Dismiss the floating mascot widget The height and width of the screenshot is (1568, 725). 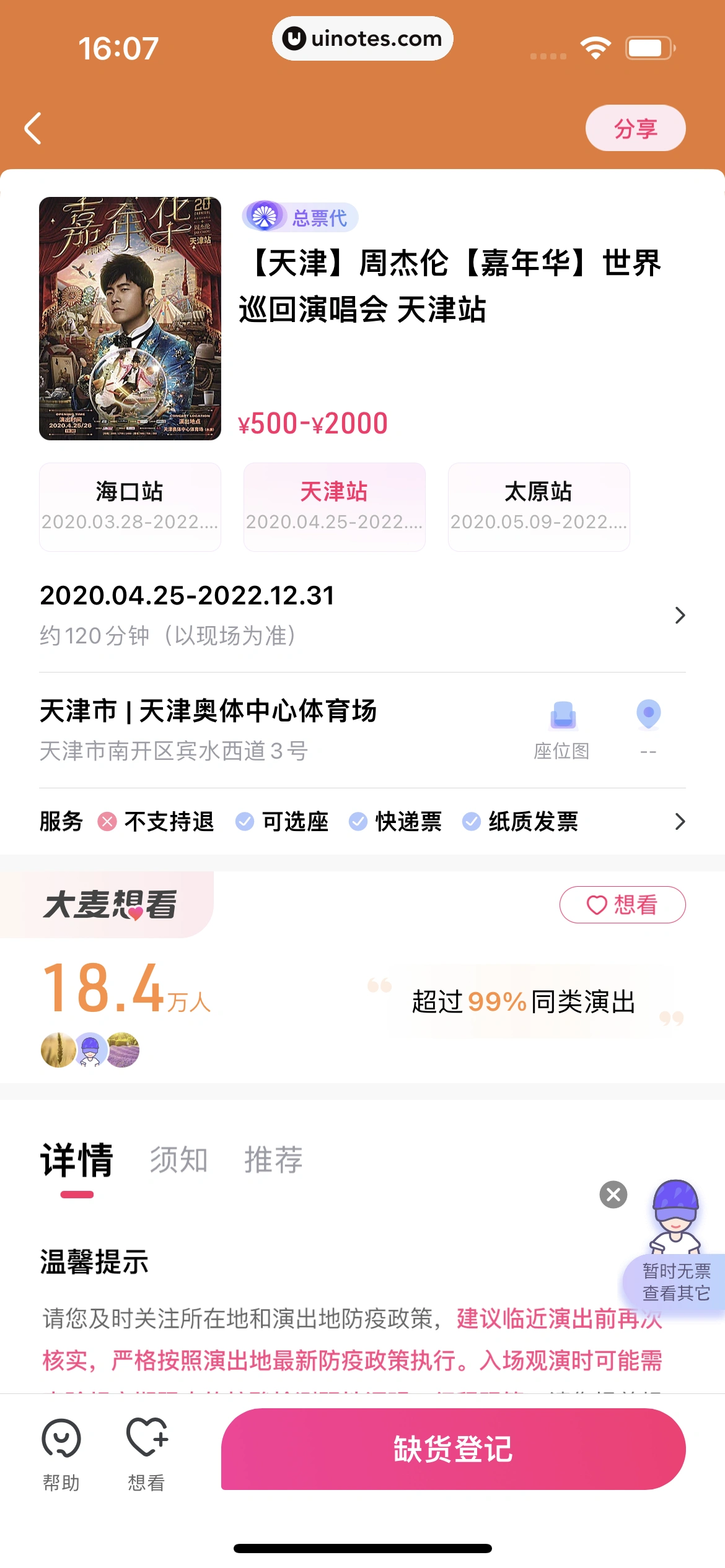[613, 1195]
